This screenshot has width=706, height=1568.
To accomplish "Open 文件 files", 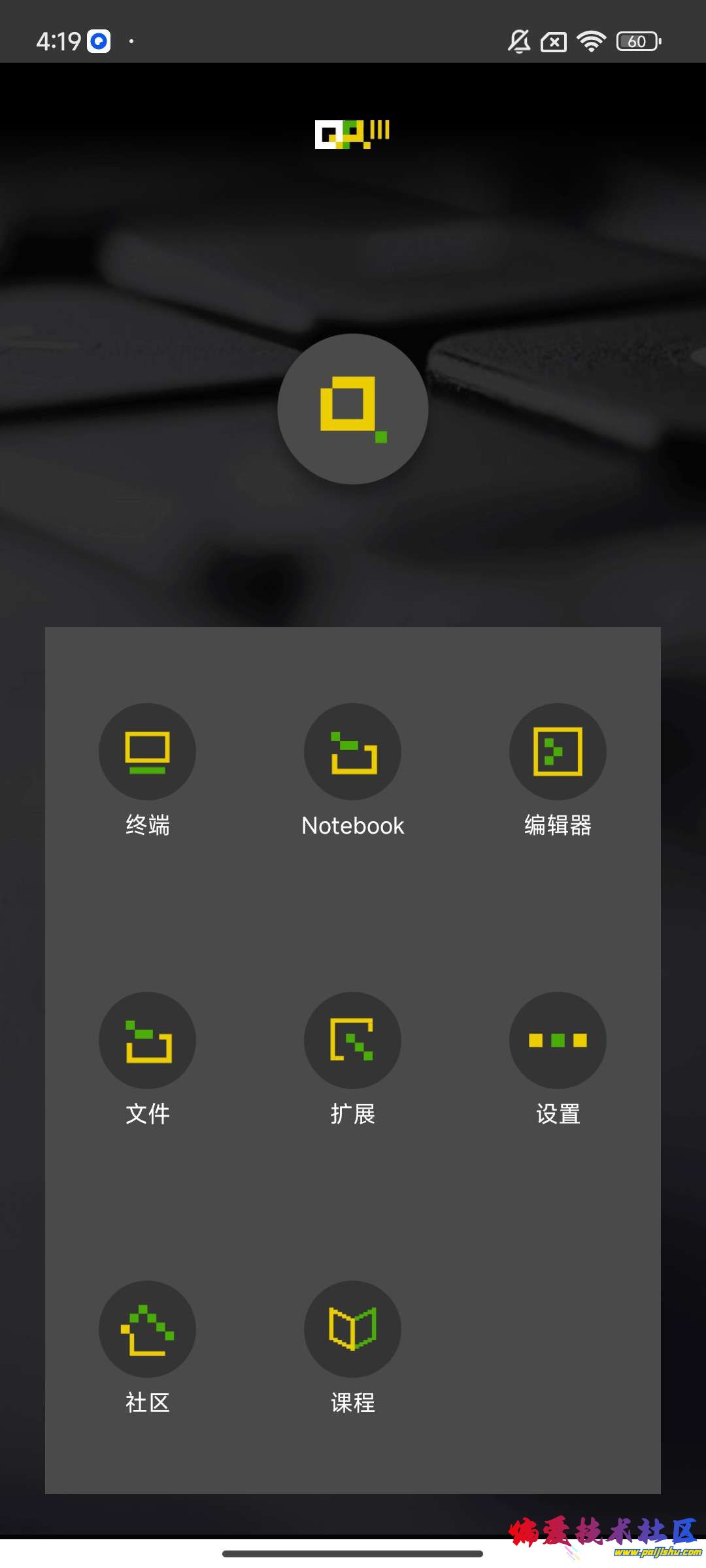I will [x=147, y=1040].
